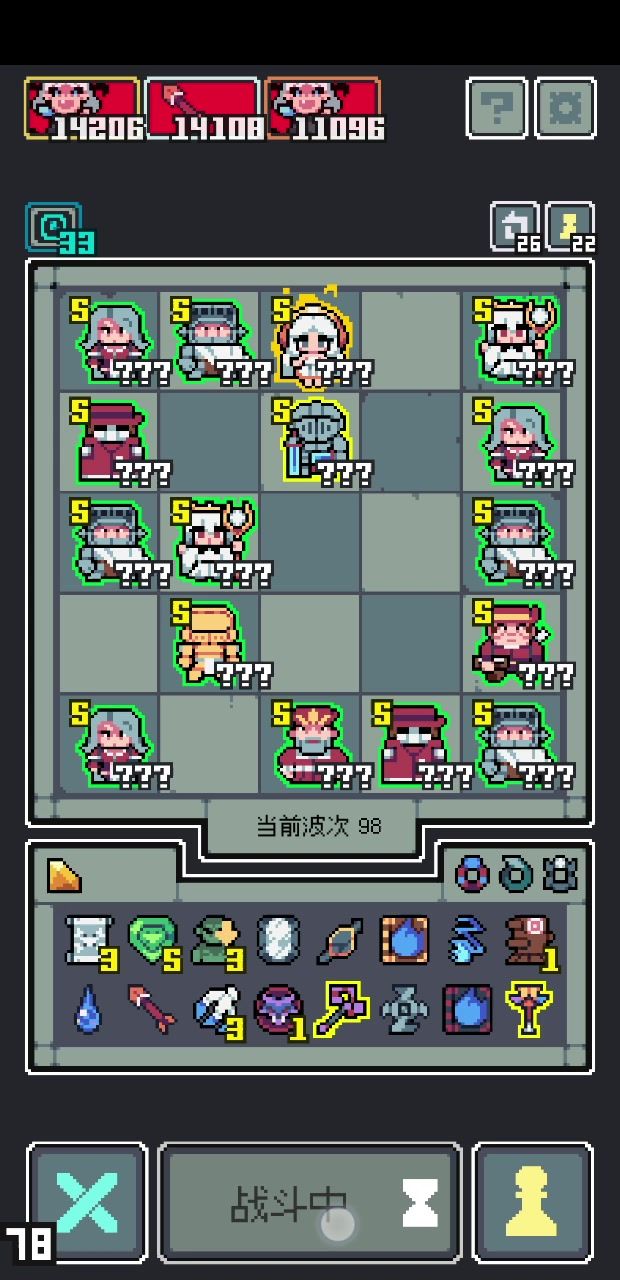Select the skull scroll item with 3
Image resolution: width=620 pixels, height=1280 pixels.
point(88,942)
